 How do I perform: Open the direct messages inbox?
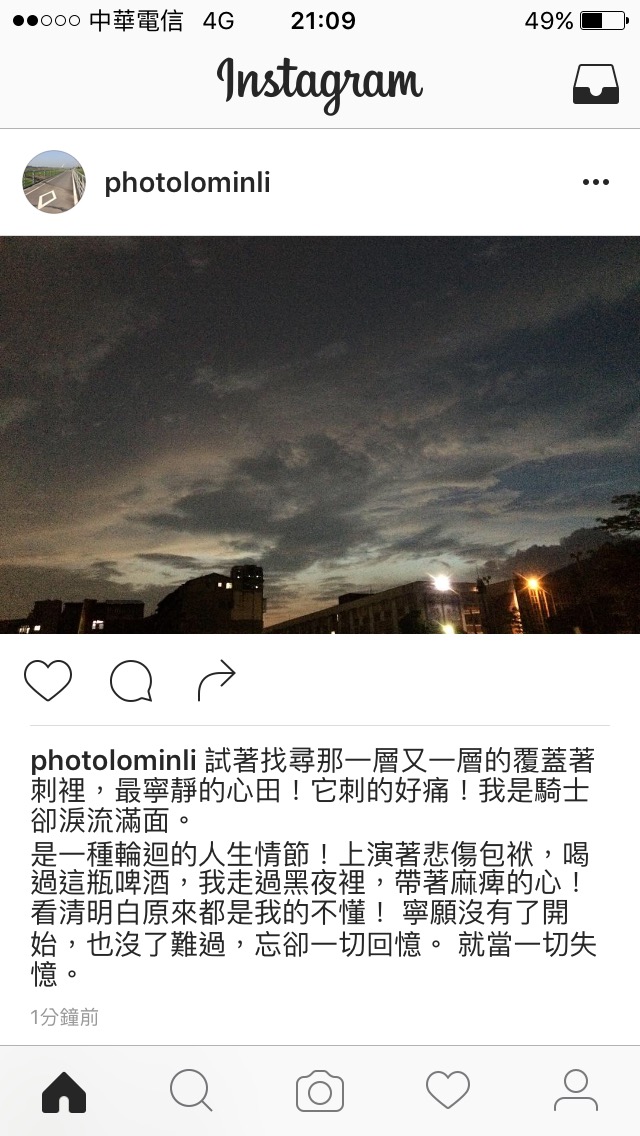[x=596, y=83]
